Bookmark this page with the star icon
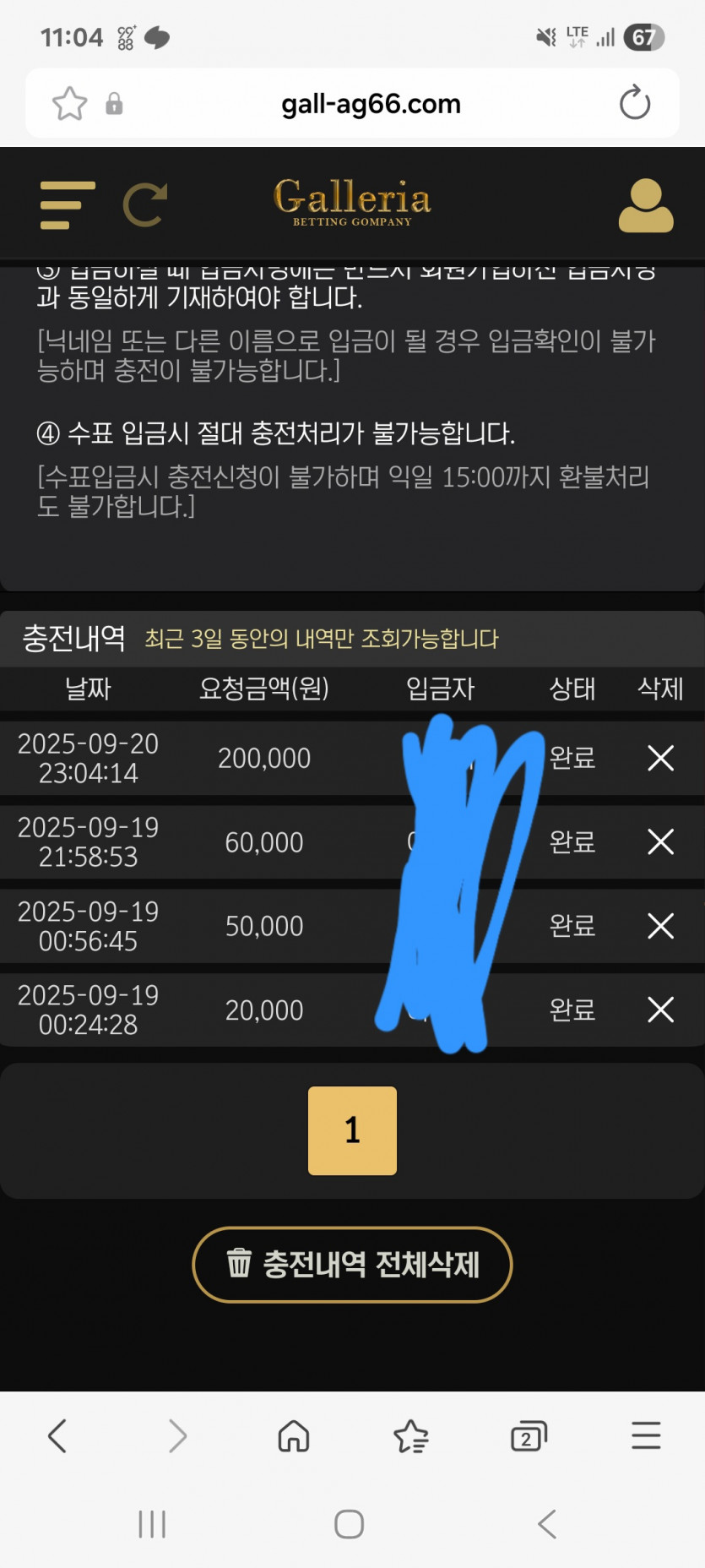 pyautogui.click(x=69, y=104)
